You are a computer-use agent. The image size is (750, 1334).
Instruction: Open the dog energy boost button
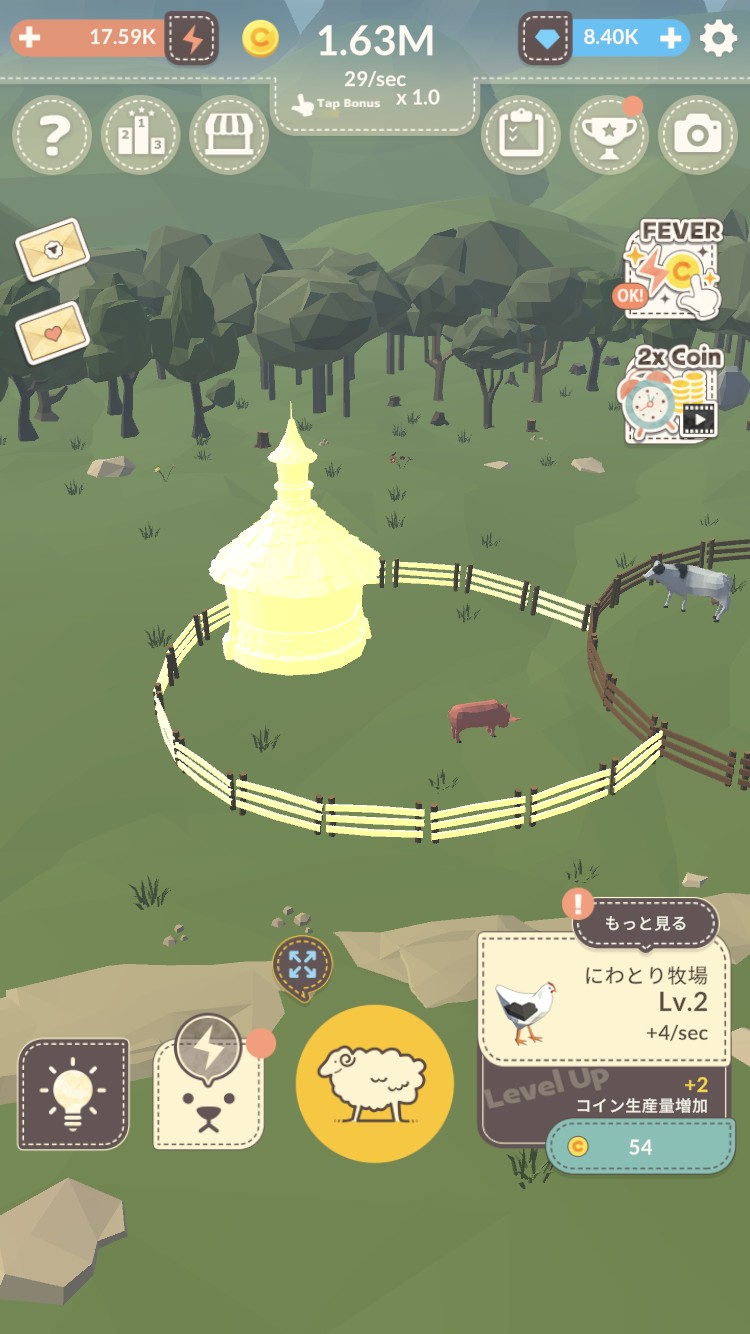tap(208, 1095)
